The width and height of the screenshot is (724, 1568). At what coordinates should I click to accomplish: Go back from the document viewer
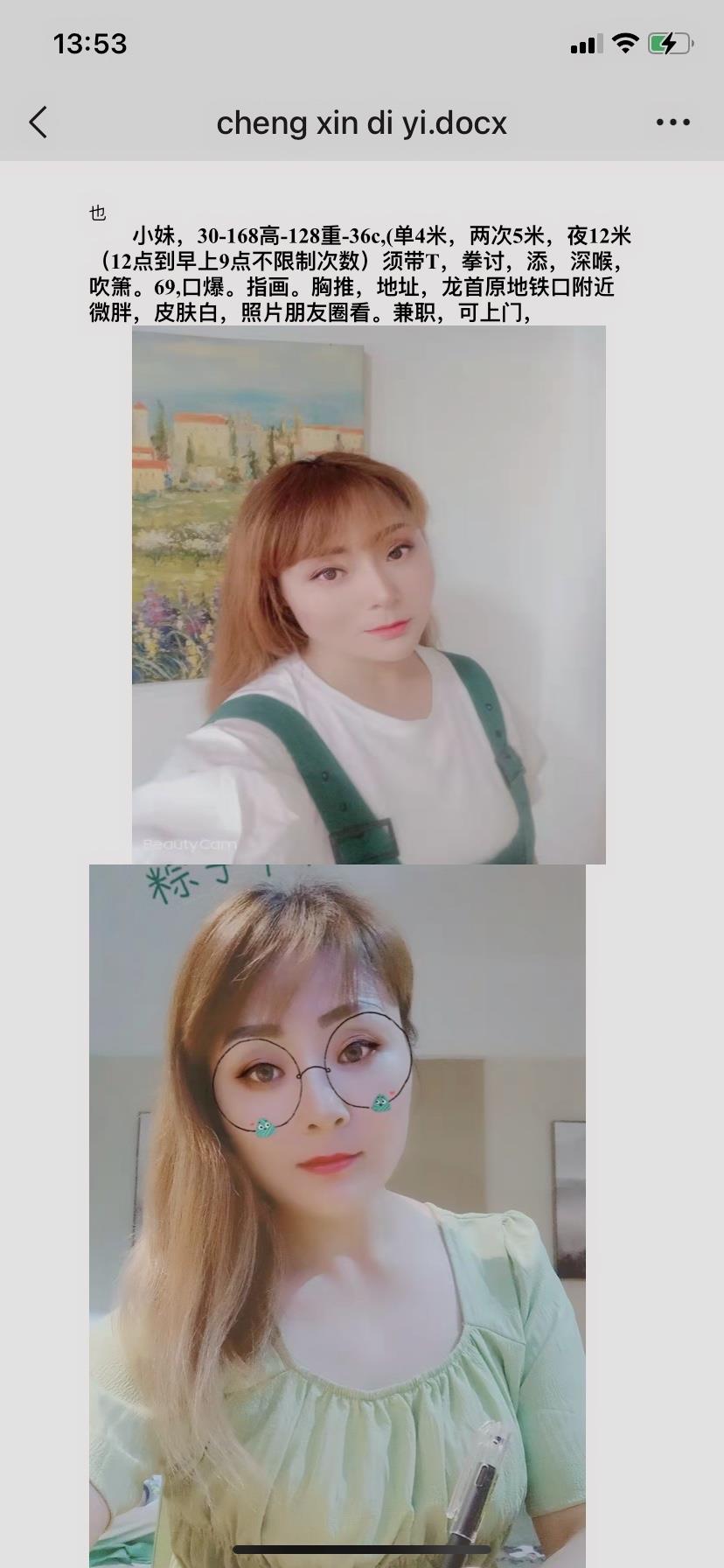38,122
